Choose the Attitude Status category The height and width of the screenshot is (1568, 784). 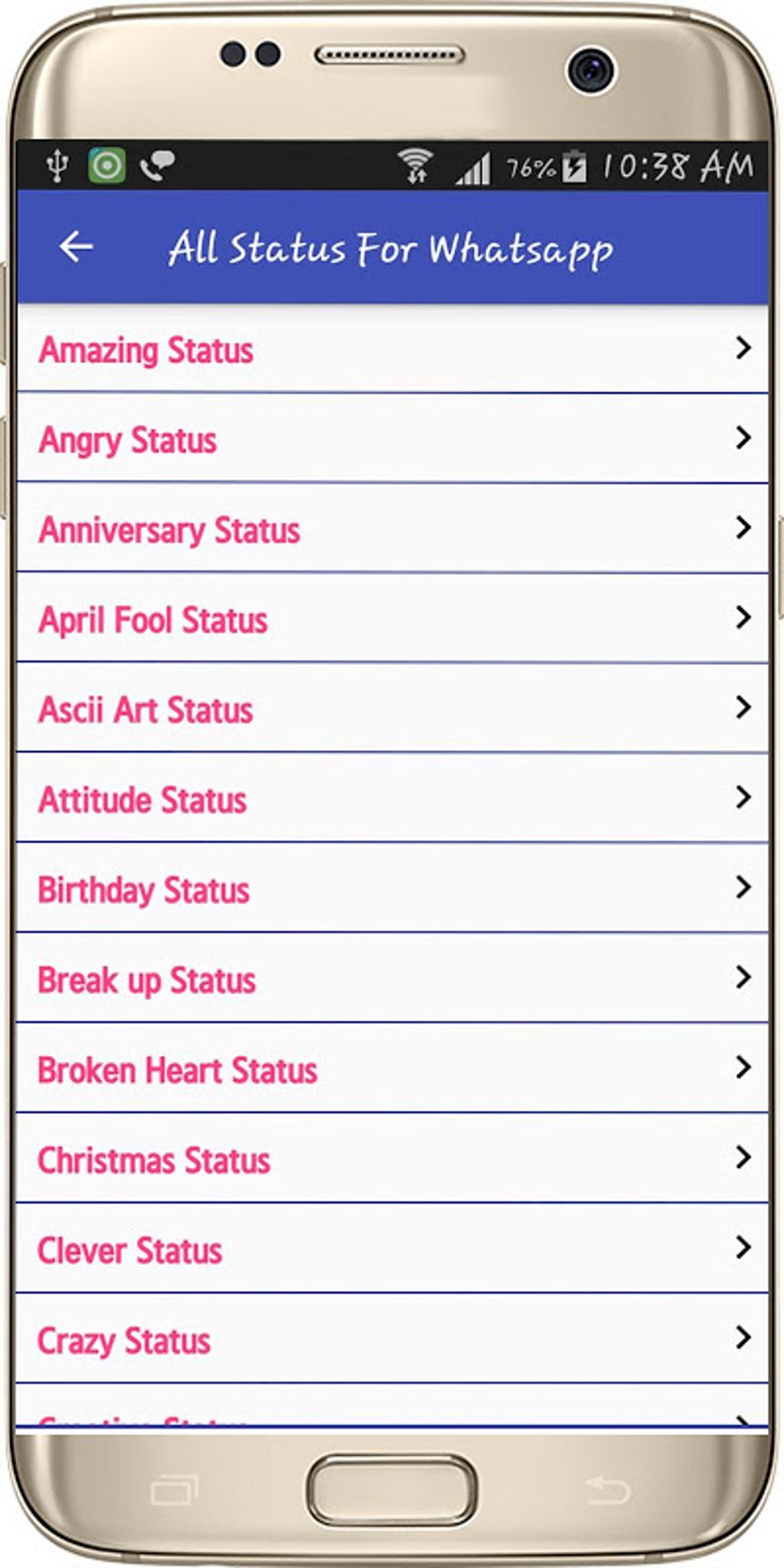click(392, 799)
